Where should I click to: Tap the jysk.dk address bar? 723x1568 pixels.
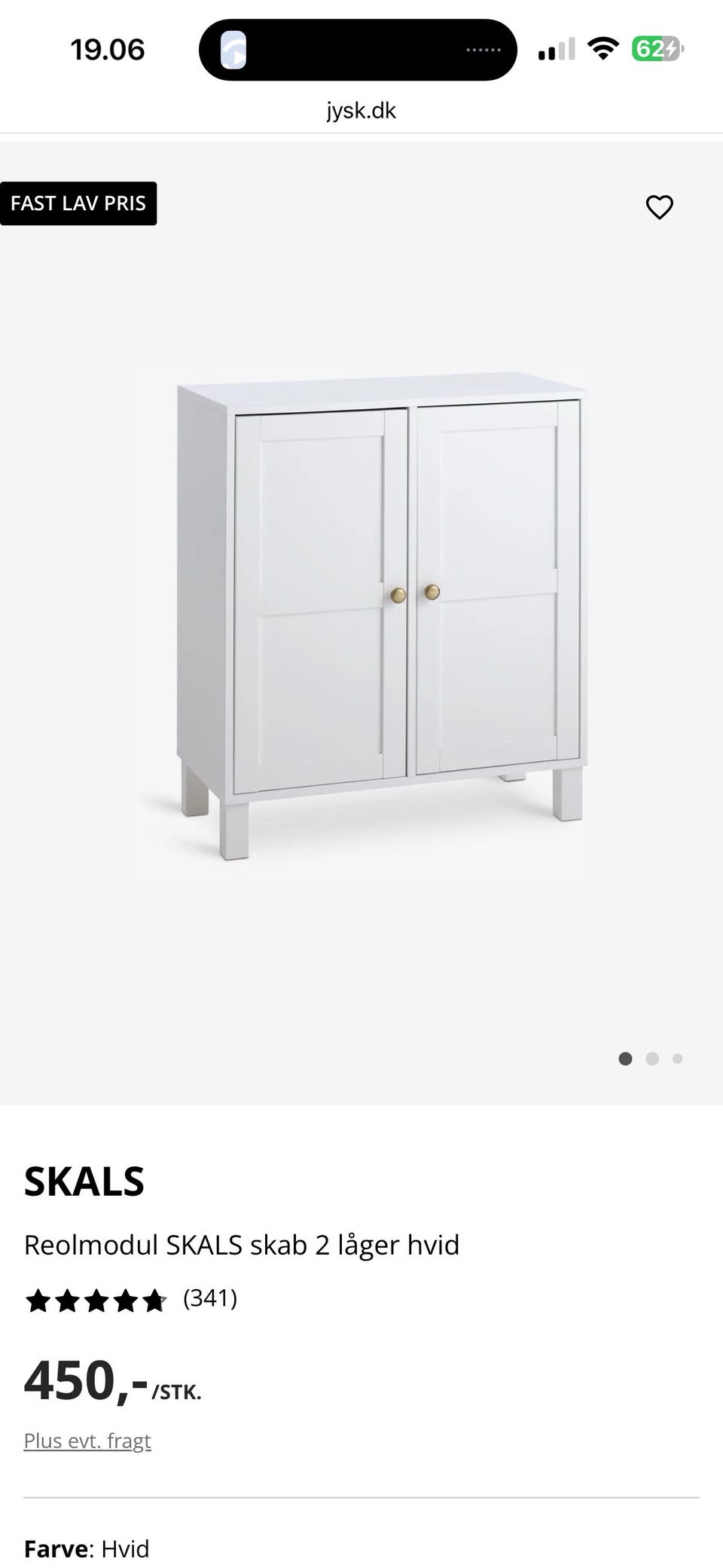click(x=361, y=111)
